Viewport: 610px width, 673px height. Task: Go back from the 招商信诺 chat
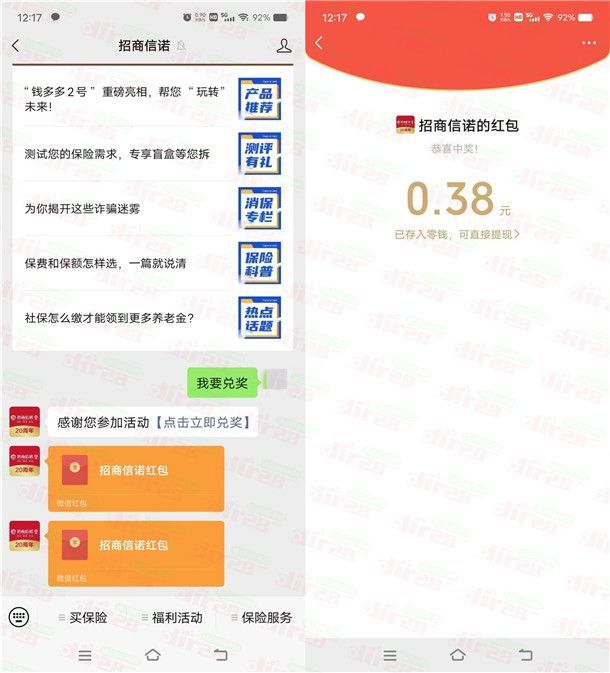pyautogui.click(x=15, y=45)
